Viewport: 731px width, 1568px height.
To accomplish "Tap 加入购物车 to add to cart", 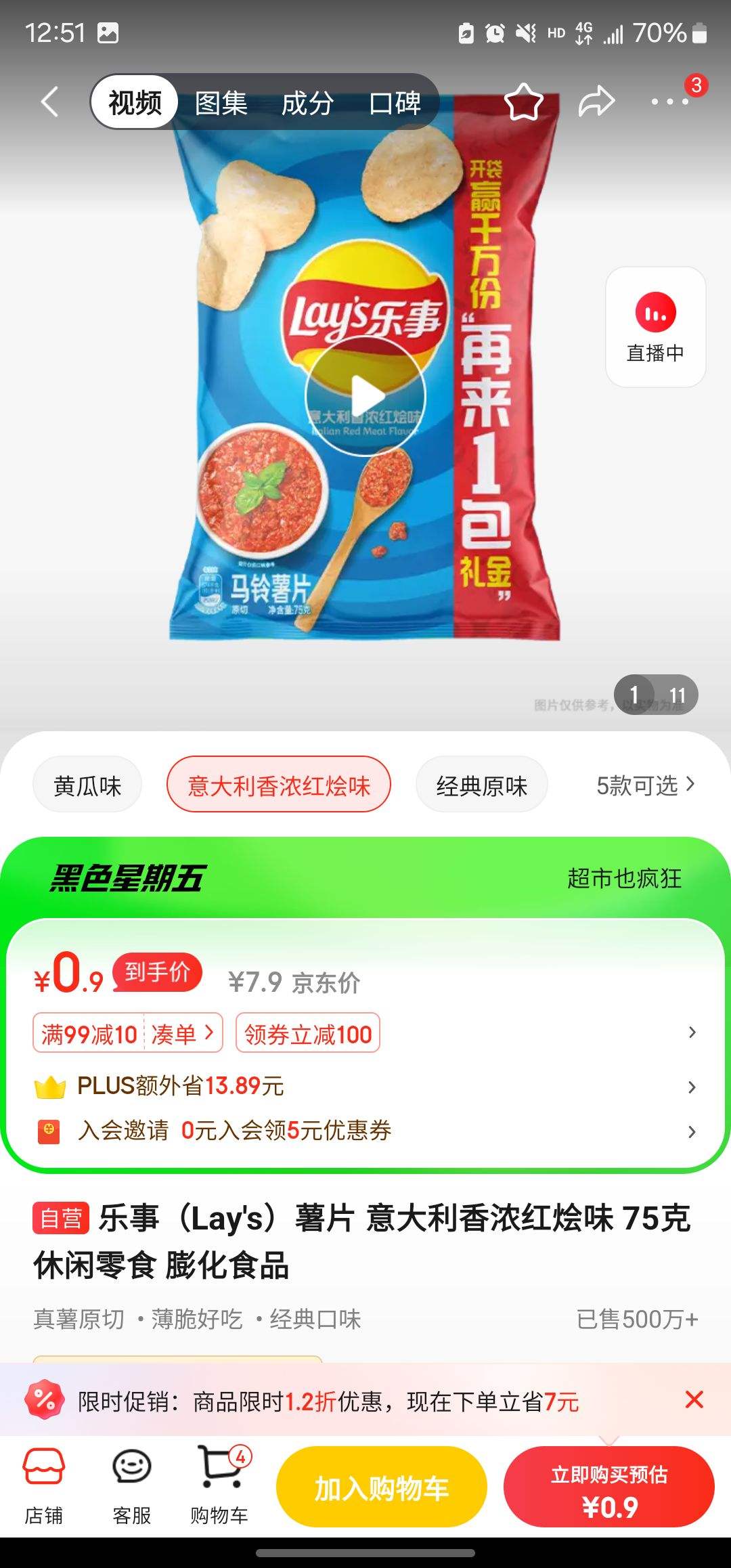I will tap(381, 1485).
